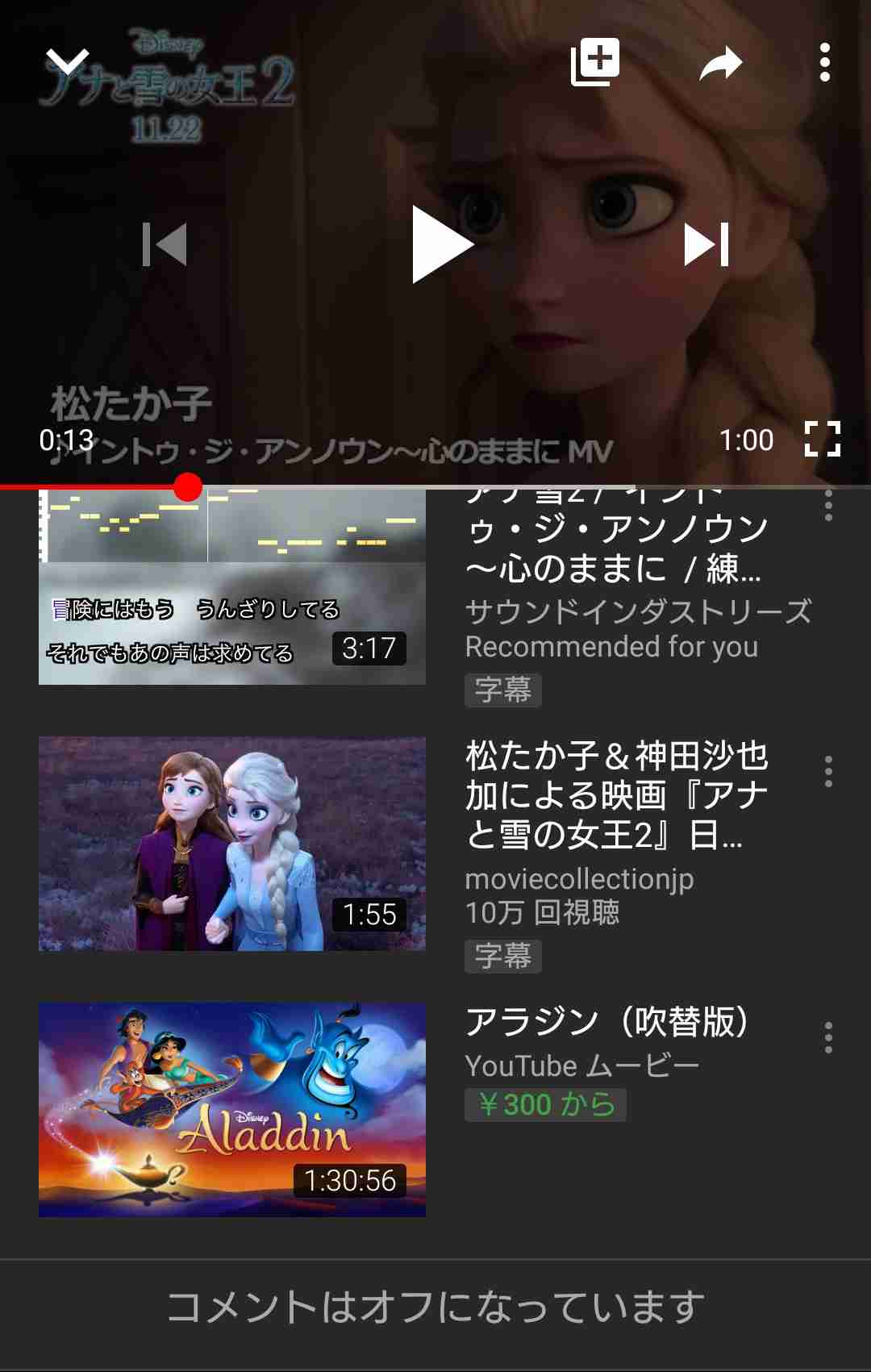This screenshot has width=871, height=1372.
Task: Save video to a playlist
Action: (x=595, y=62)
